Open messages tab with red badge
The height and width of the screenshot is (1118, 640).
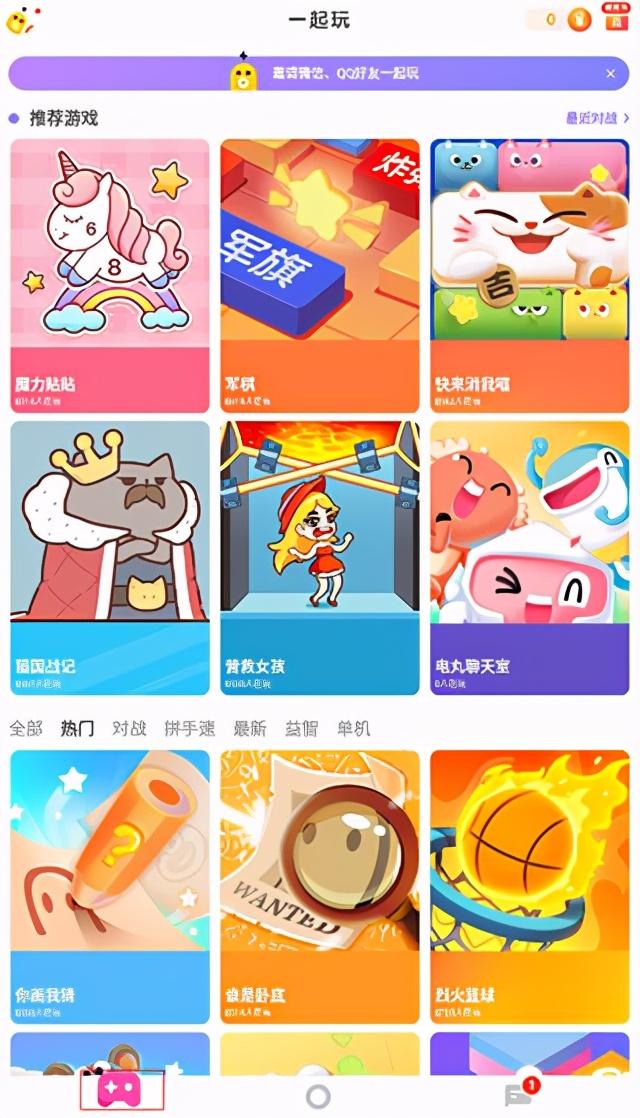click(517, 1094)
